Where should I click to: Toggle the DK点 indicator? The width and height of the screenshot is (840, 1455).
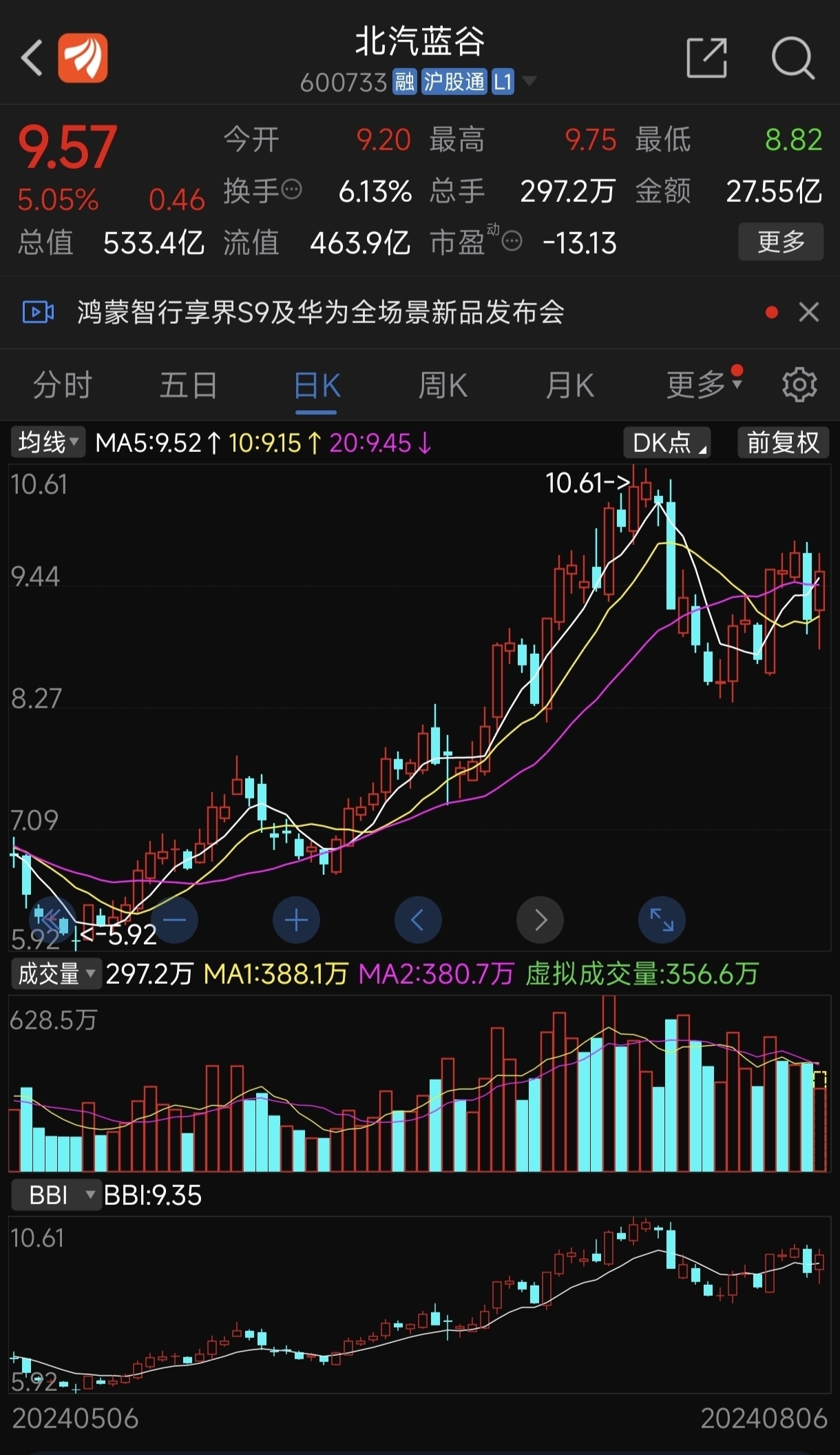pos(665,443)
